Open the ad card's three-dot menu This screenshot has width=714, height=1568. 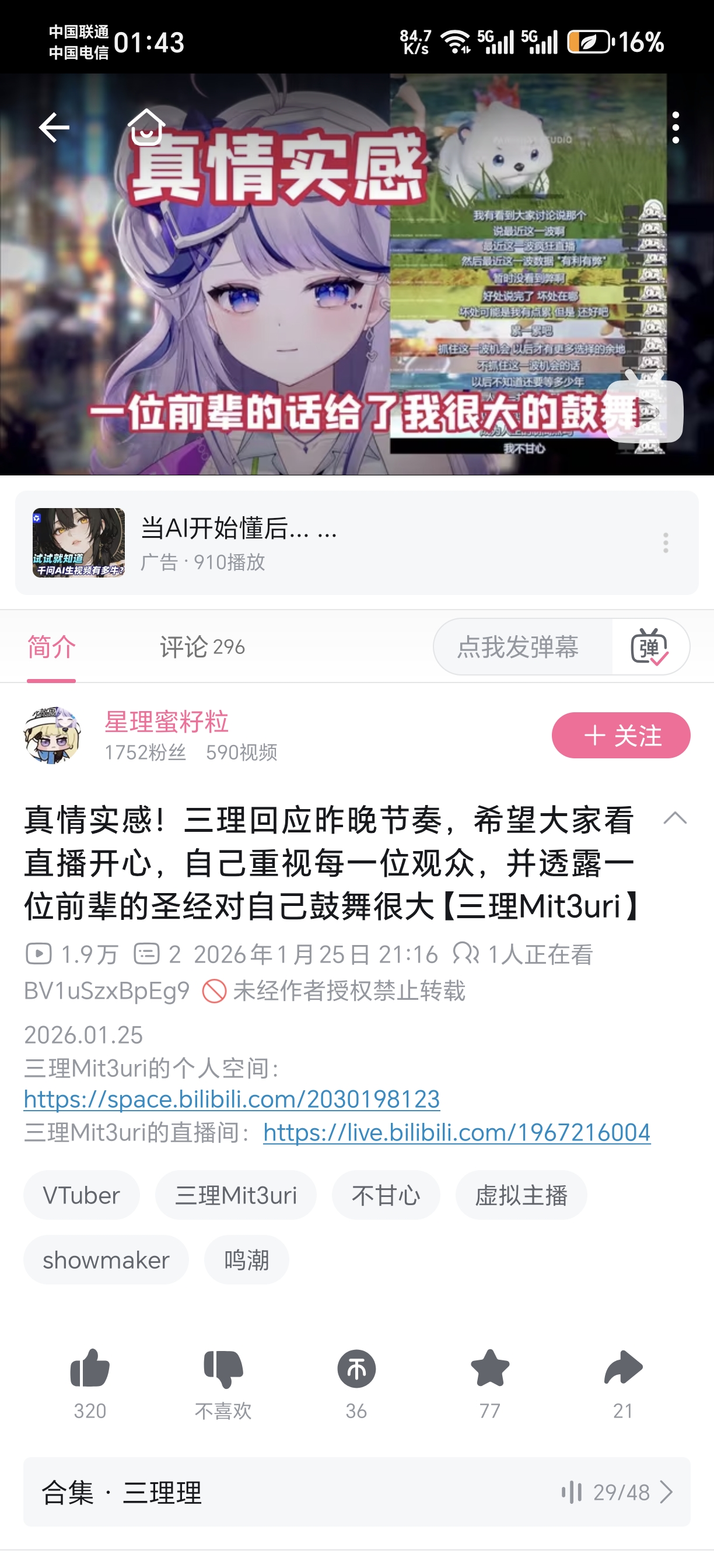[666, 542]
